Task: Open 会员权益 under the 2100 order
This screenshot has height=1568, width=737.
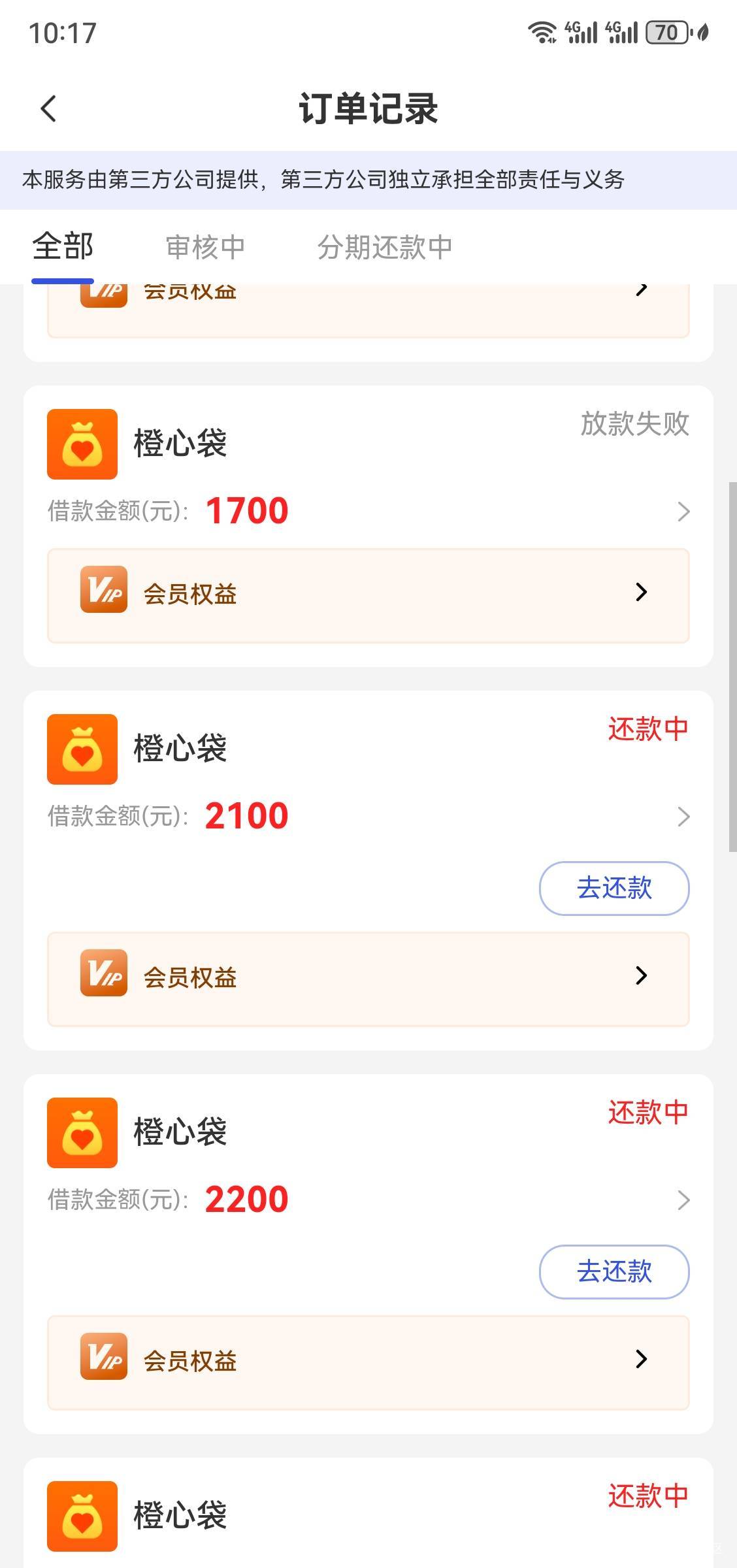Action: click(368, 979)
